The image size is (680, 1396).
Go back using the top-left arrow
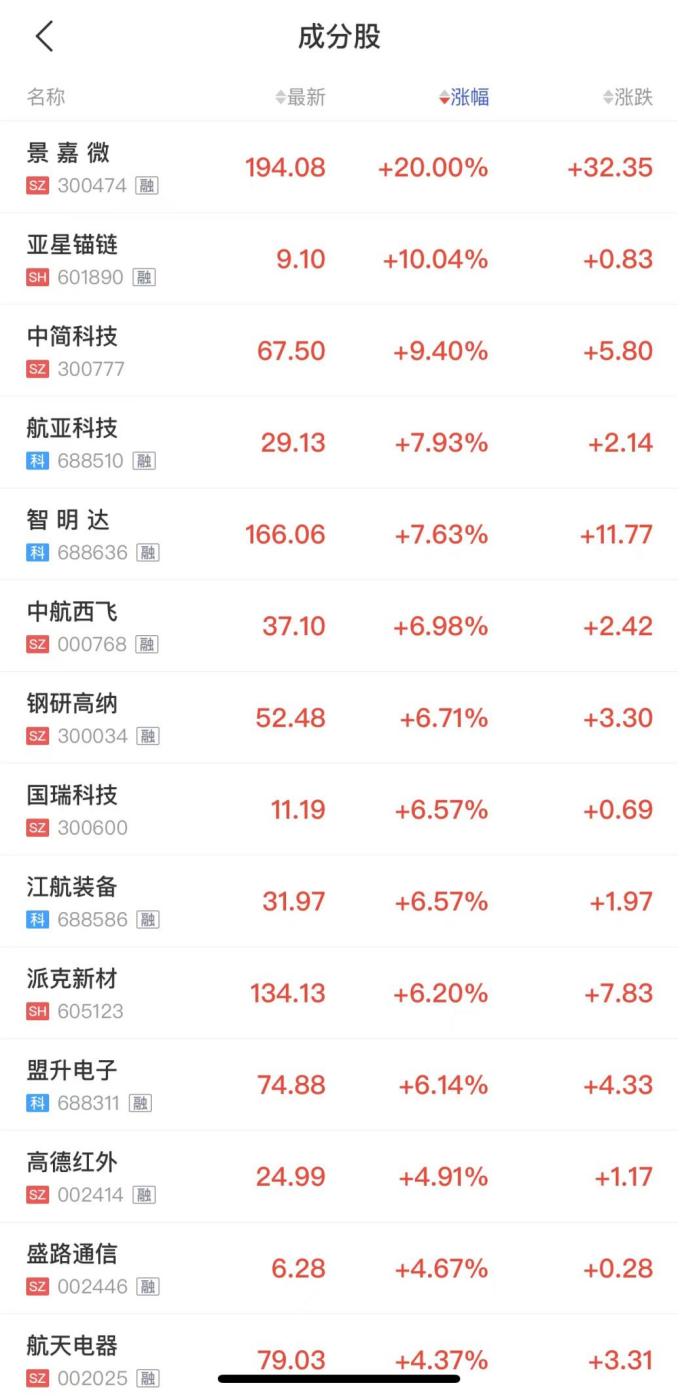point(44,37)
